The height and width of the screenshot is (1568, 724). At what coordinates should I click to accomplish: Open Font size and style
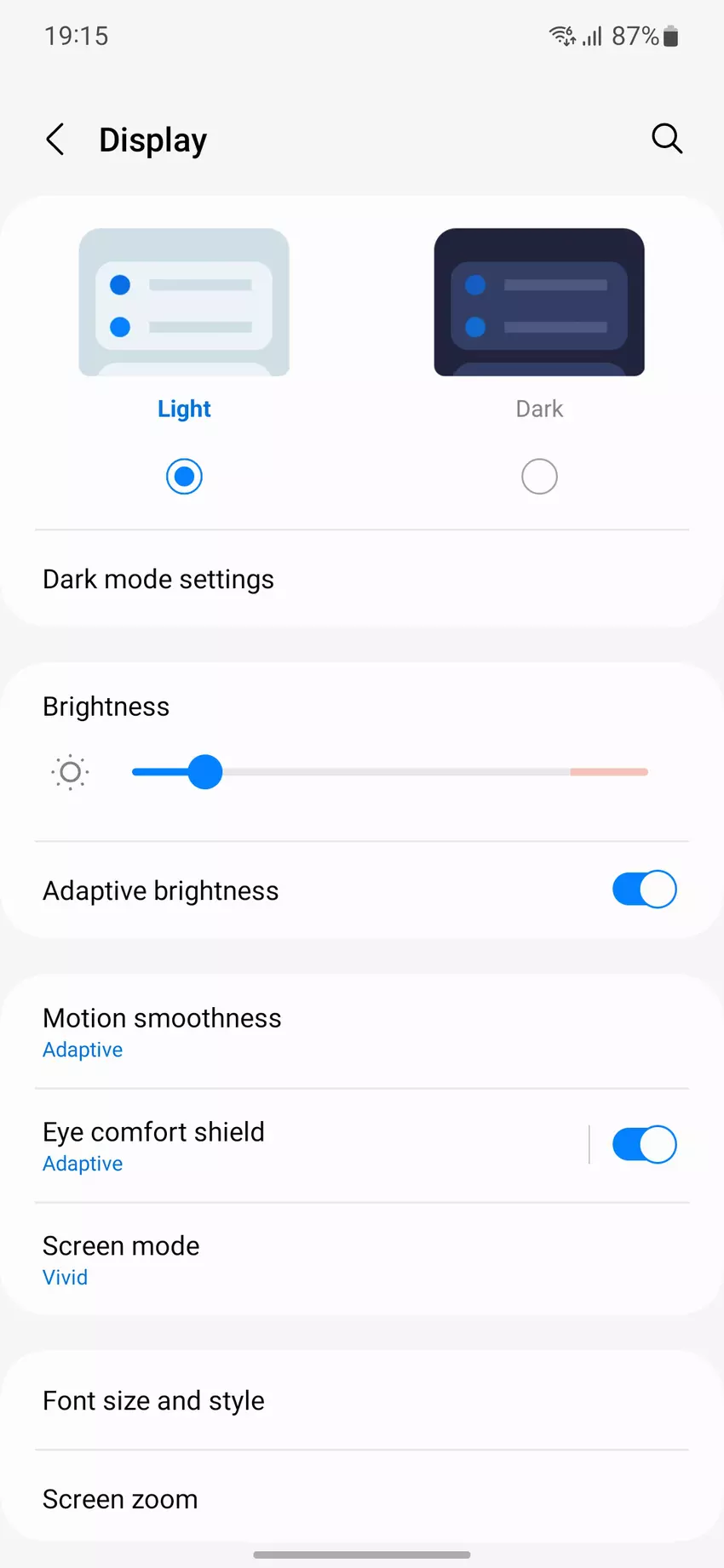pyautogui.click(x=153, y=1401)
